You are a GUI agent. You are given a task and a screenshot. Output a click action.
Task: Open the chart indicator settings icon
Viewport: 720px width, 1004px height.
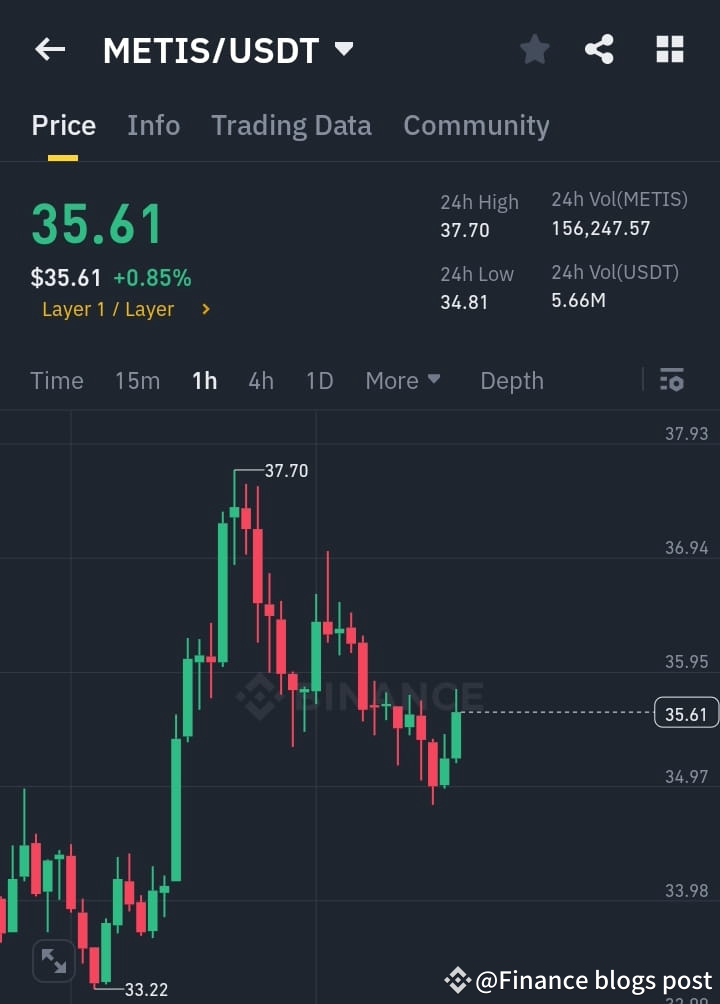pos(671,381)
